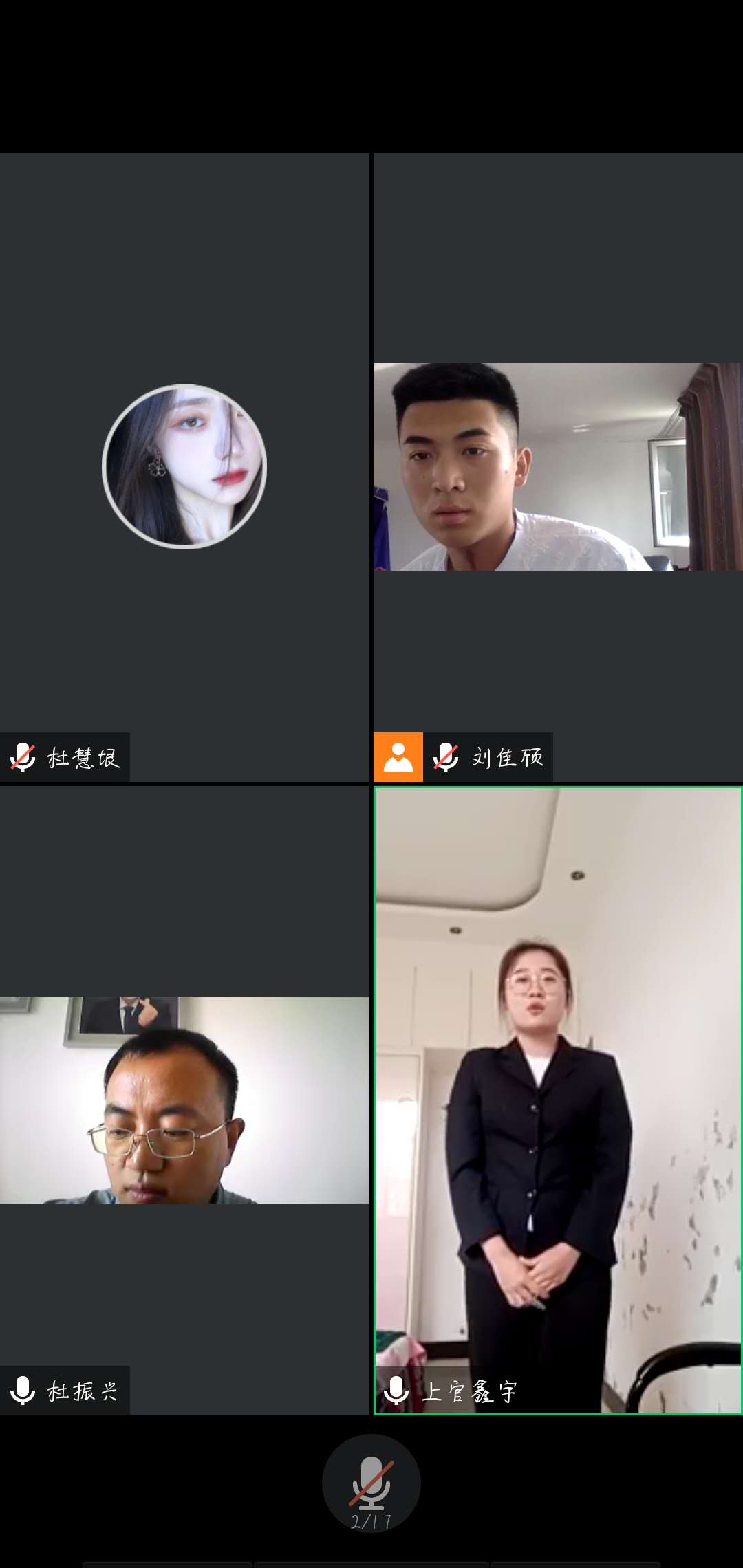
Task: Open 上官鑫宇's highlighted video tile
Action: pyautogui.click(x=557, y=1100)
